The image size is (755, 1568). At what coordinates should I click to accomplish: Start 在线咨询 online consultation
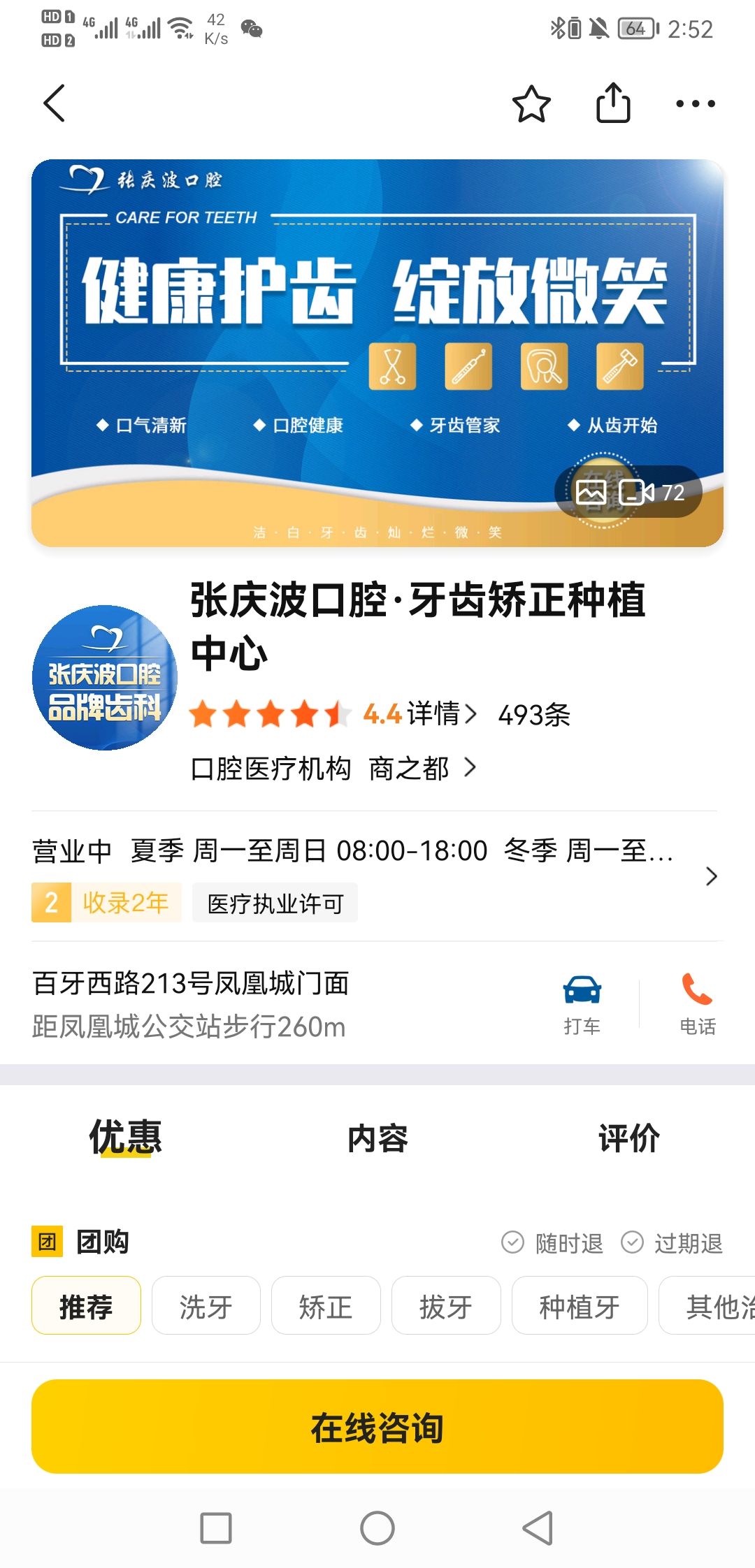377,1427
